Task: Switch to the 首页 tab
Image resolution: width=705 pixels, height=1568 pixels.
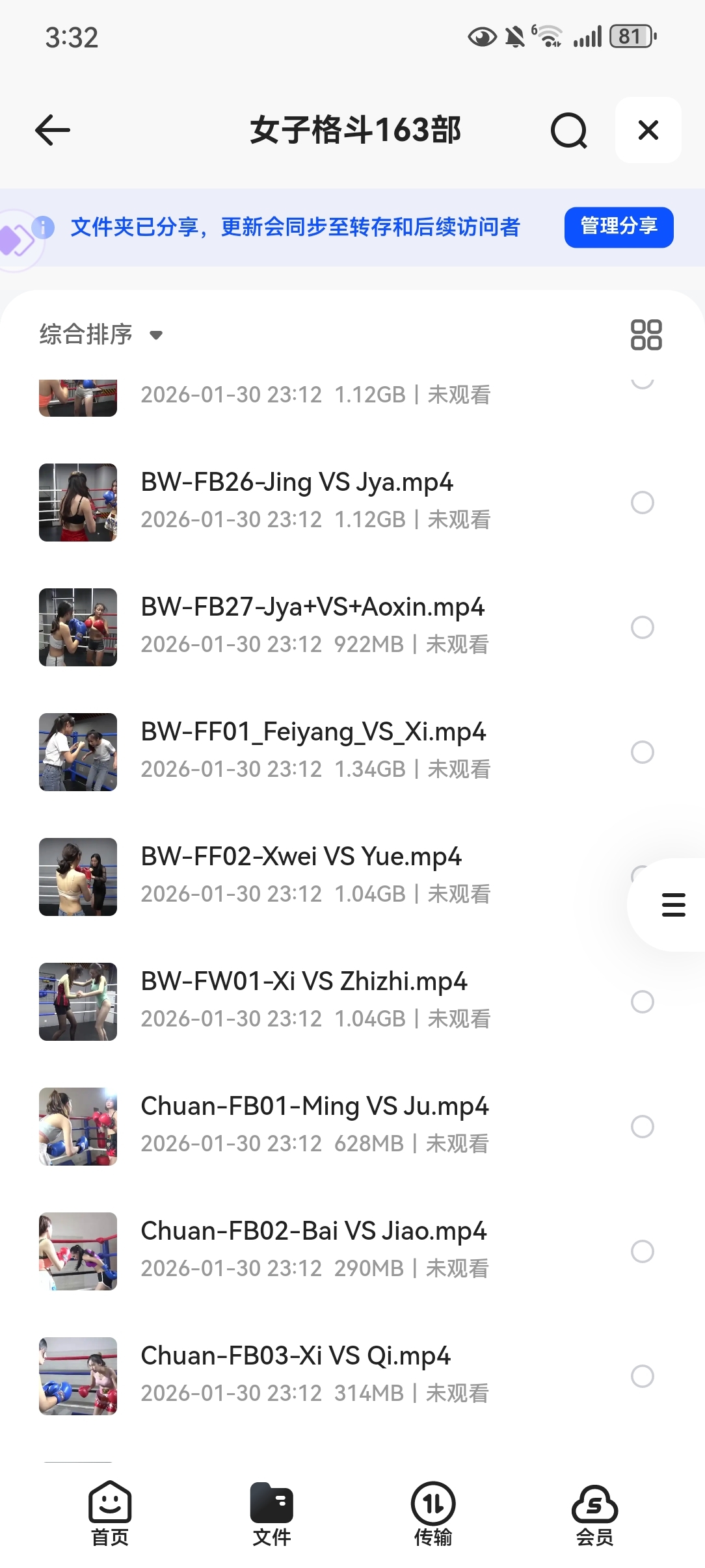Action: 110,1513
